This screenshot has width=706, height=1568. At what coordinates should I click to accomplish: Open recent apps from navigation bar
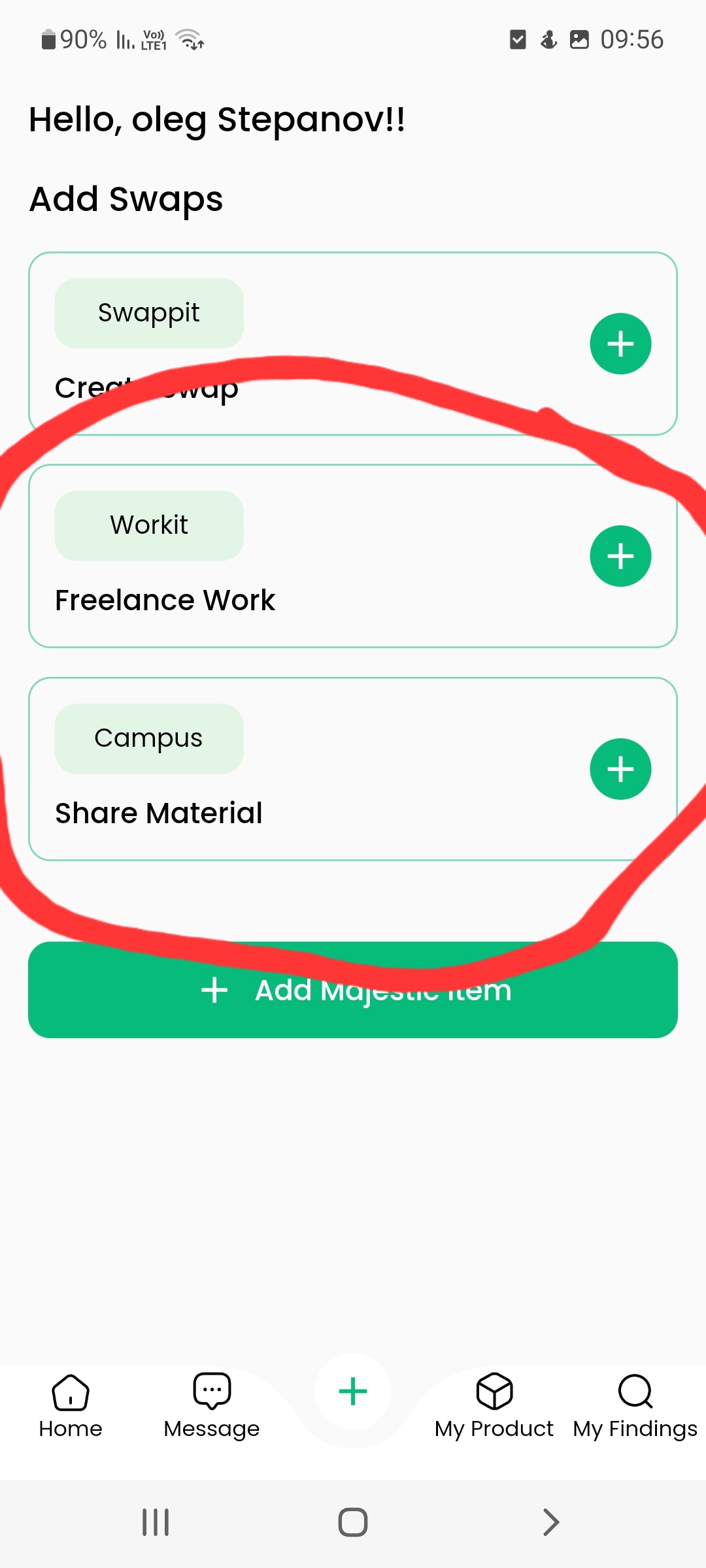coord(156,1522)
